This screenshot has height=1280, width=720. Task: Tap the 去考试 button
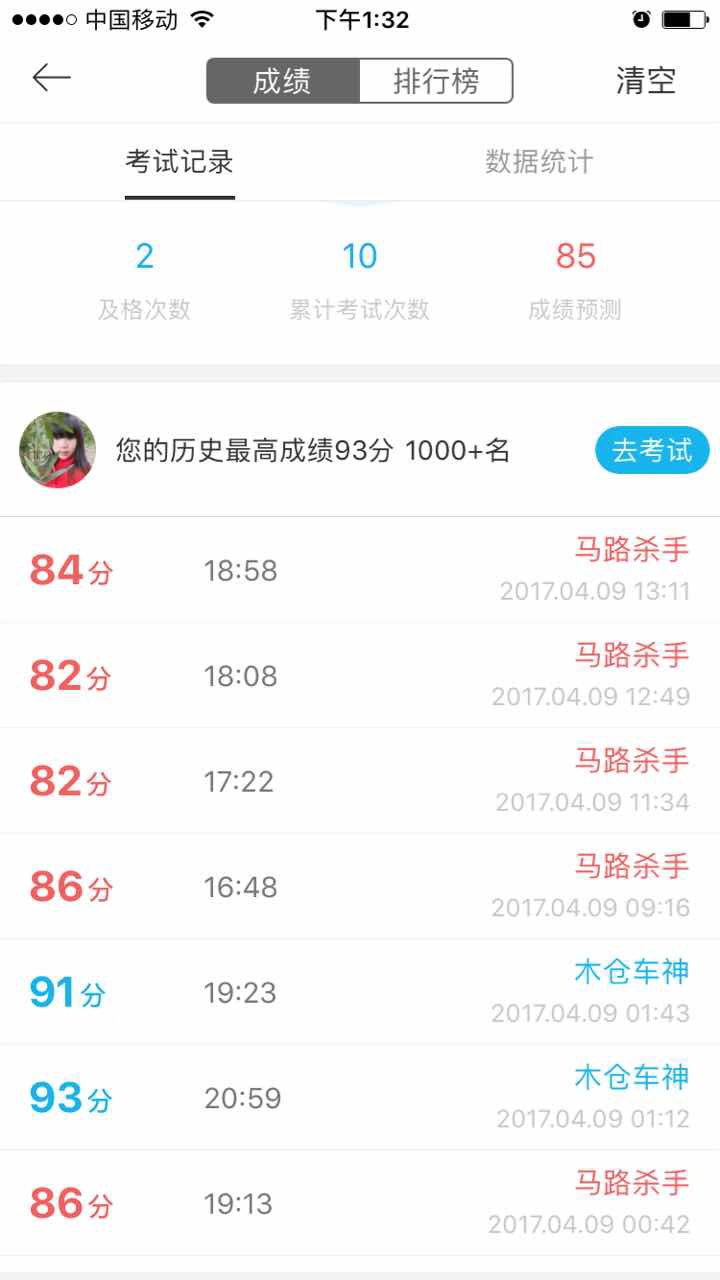click(652, 450)
